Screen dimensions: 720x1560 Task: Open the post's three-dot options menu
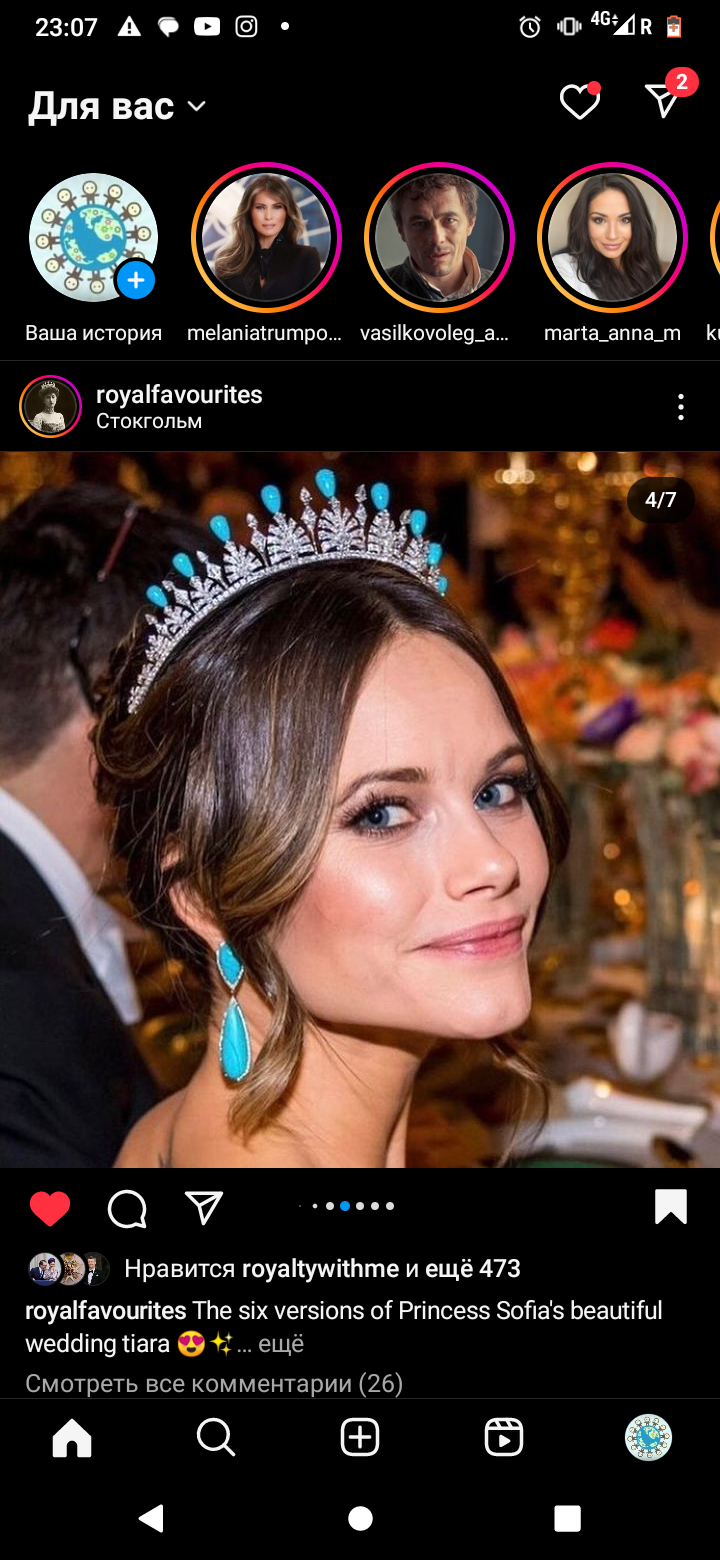tap(680, 407)
